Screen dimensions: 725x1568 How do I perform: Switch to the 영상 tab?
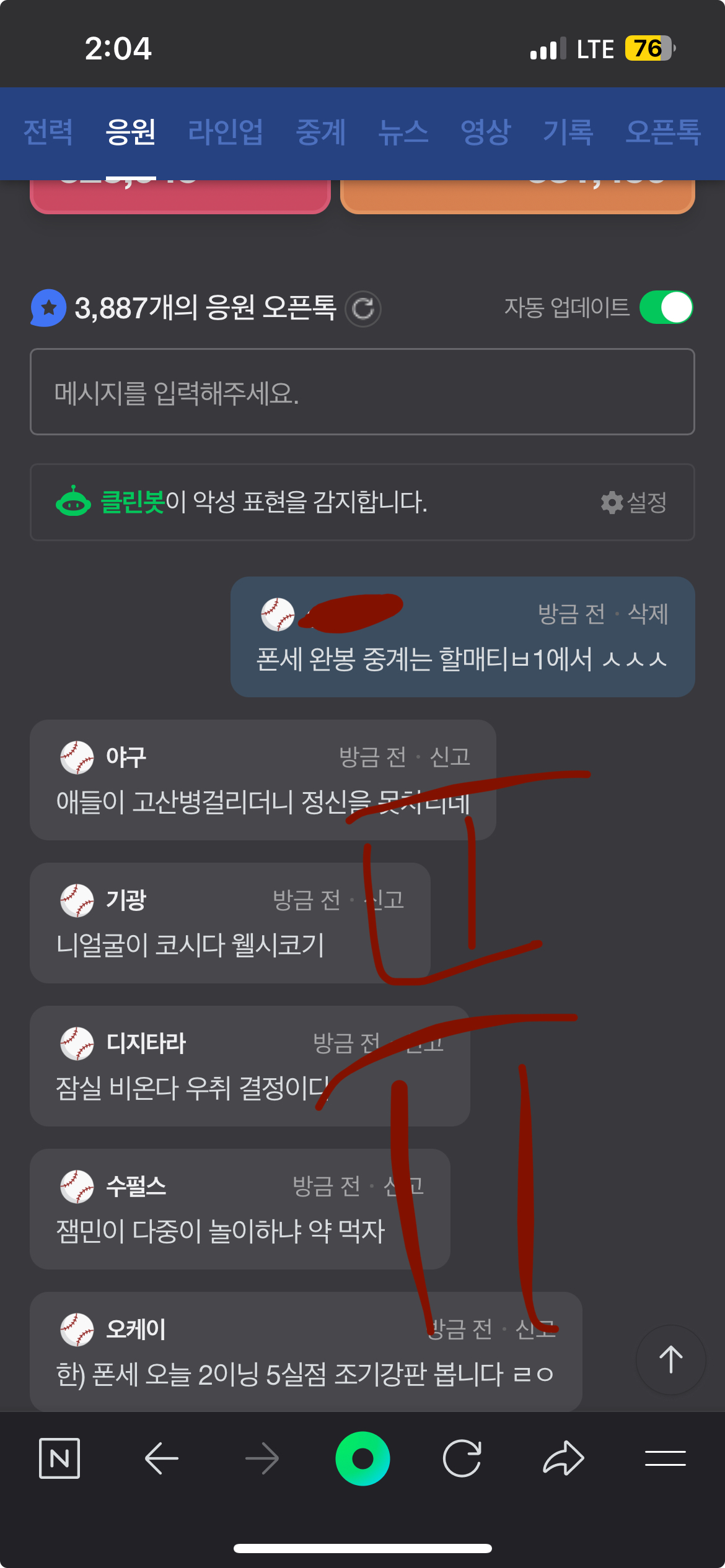coord(485,132)
